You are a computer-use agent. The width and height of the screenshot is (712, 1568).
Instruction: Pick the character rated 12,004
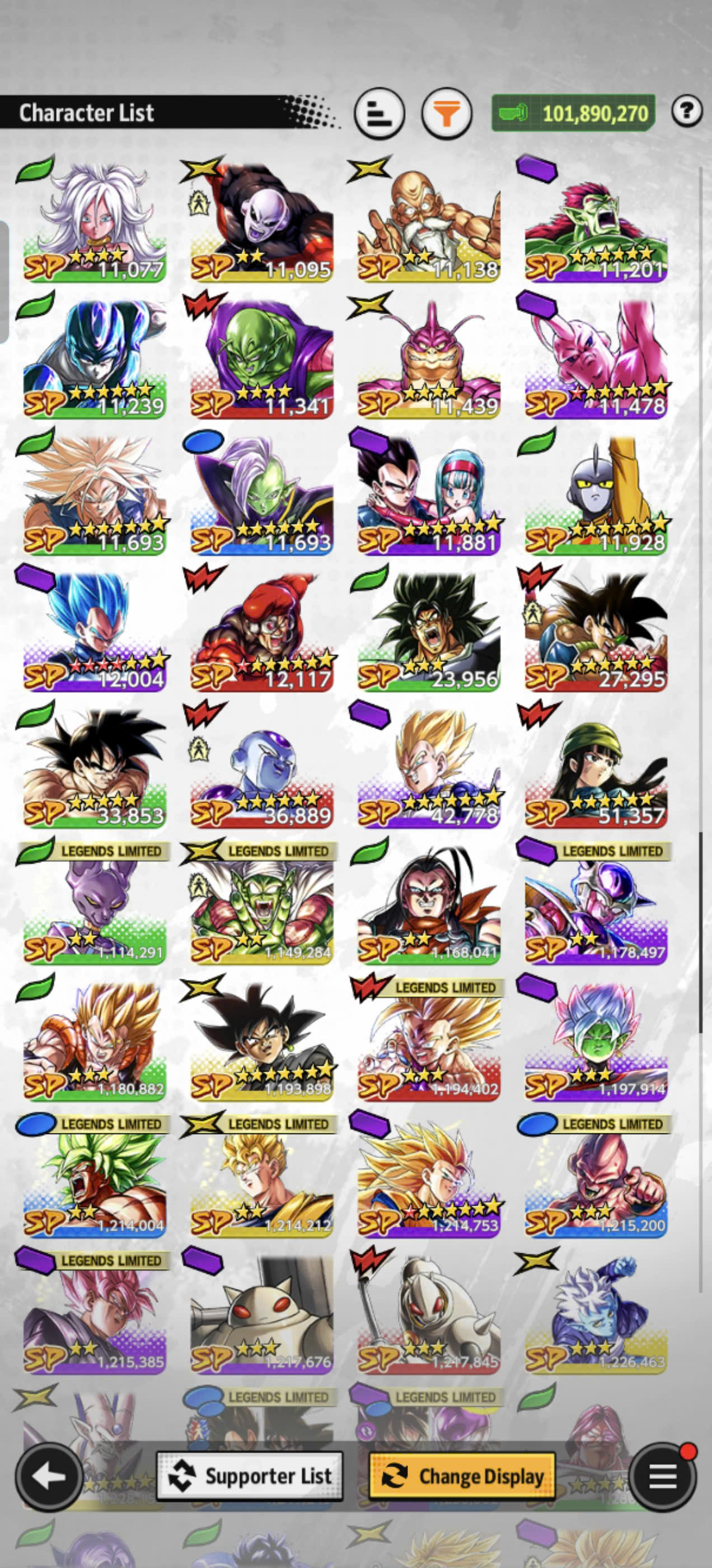[x=93, y=631]
